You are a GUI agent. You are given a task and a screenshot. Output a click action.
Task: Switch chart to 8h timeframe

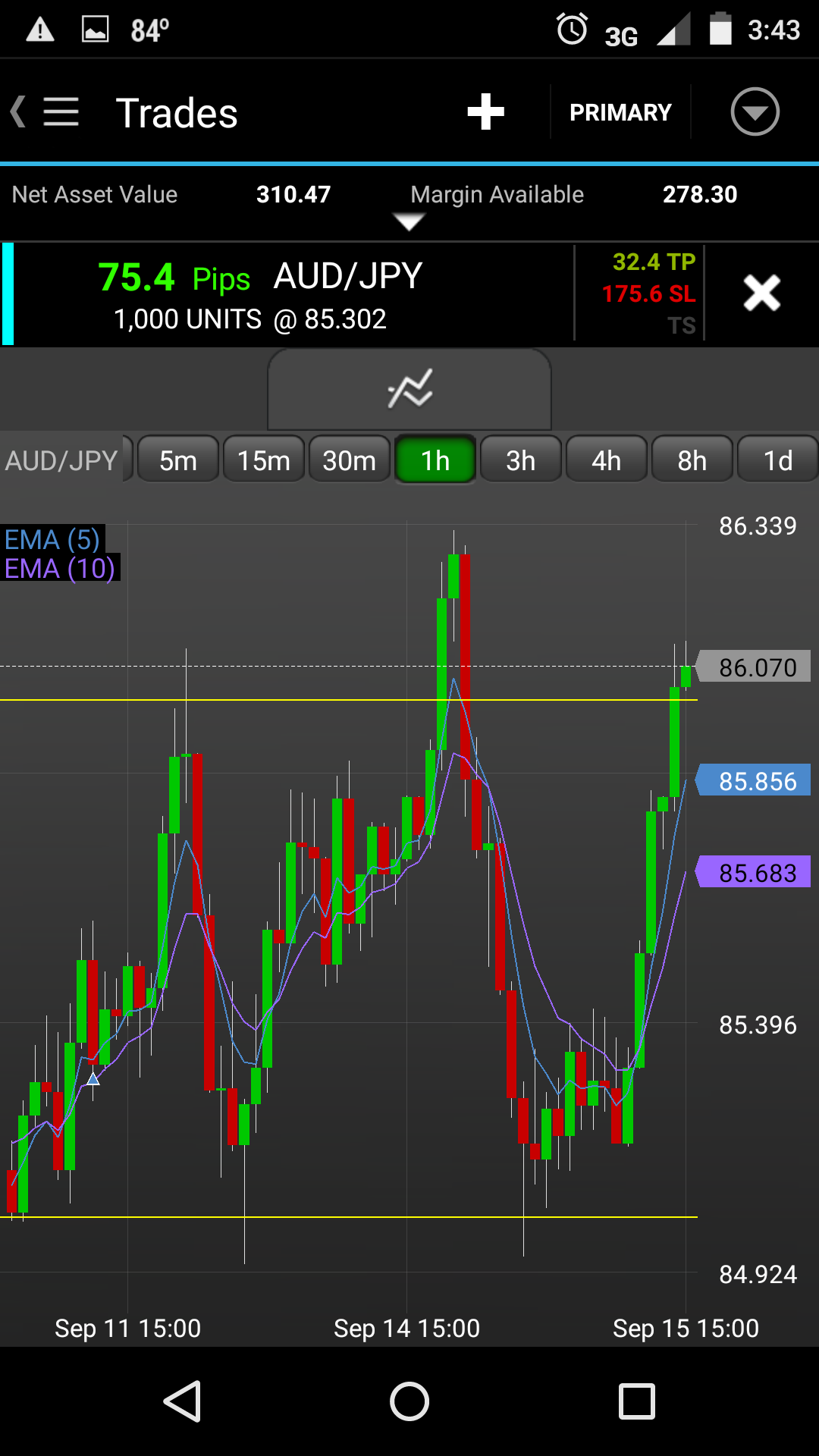coord(692,460)
